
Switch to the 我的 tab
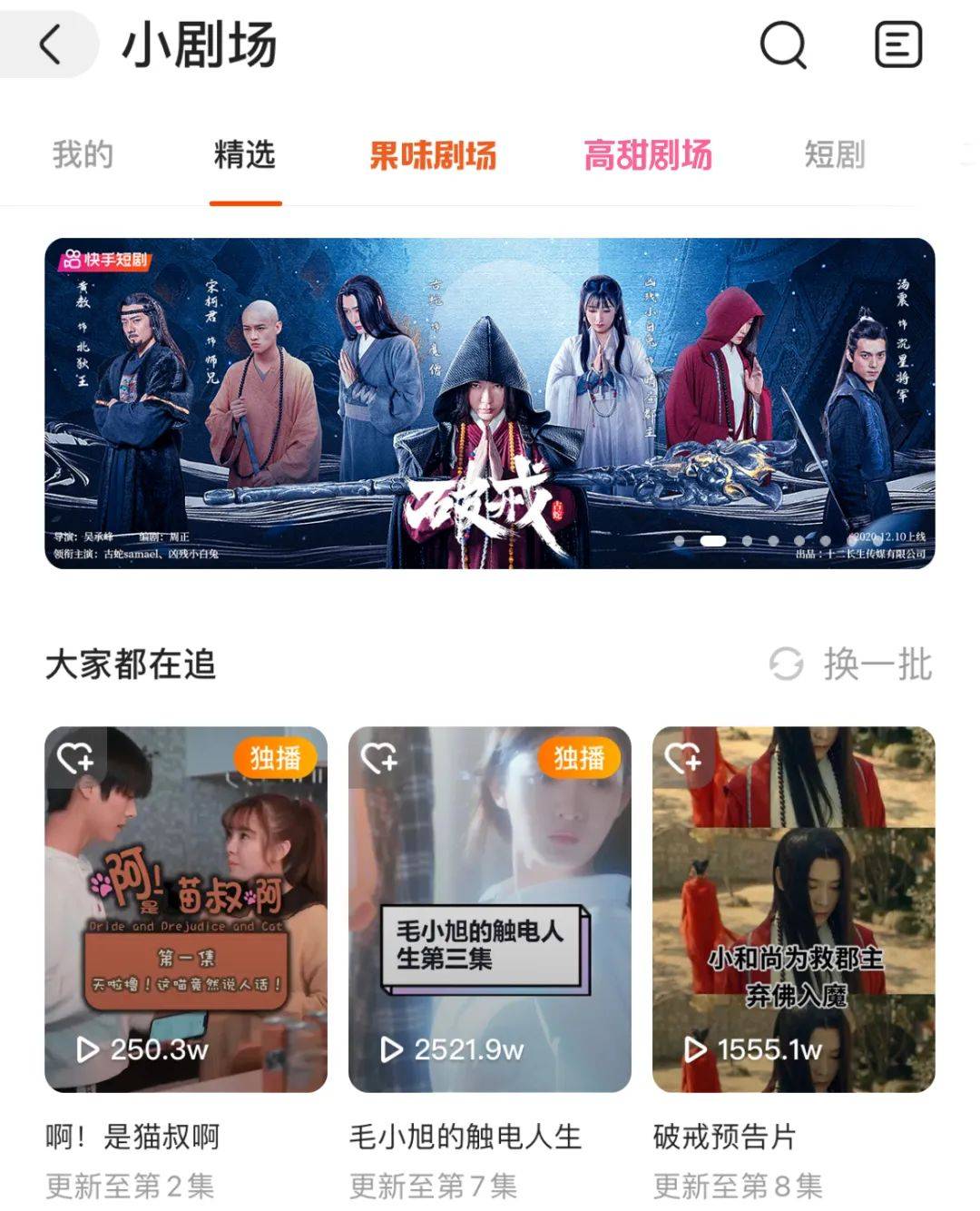[83, 155]
